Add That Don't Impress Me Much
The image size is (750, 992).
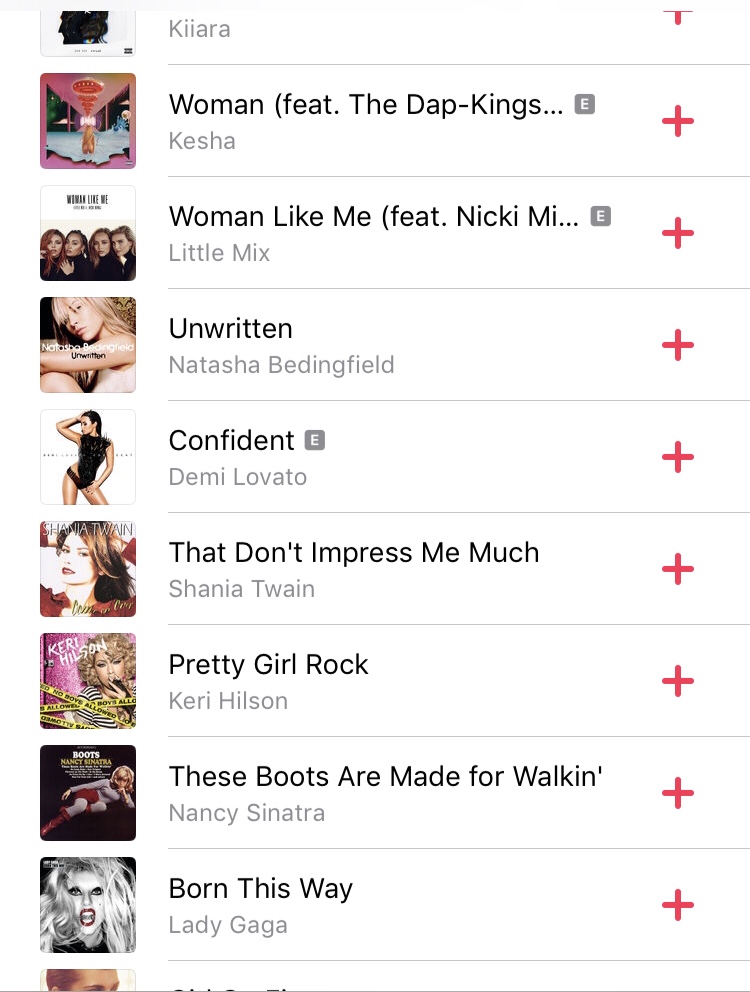pyautogui.click(x=678, y=569)
